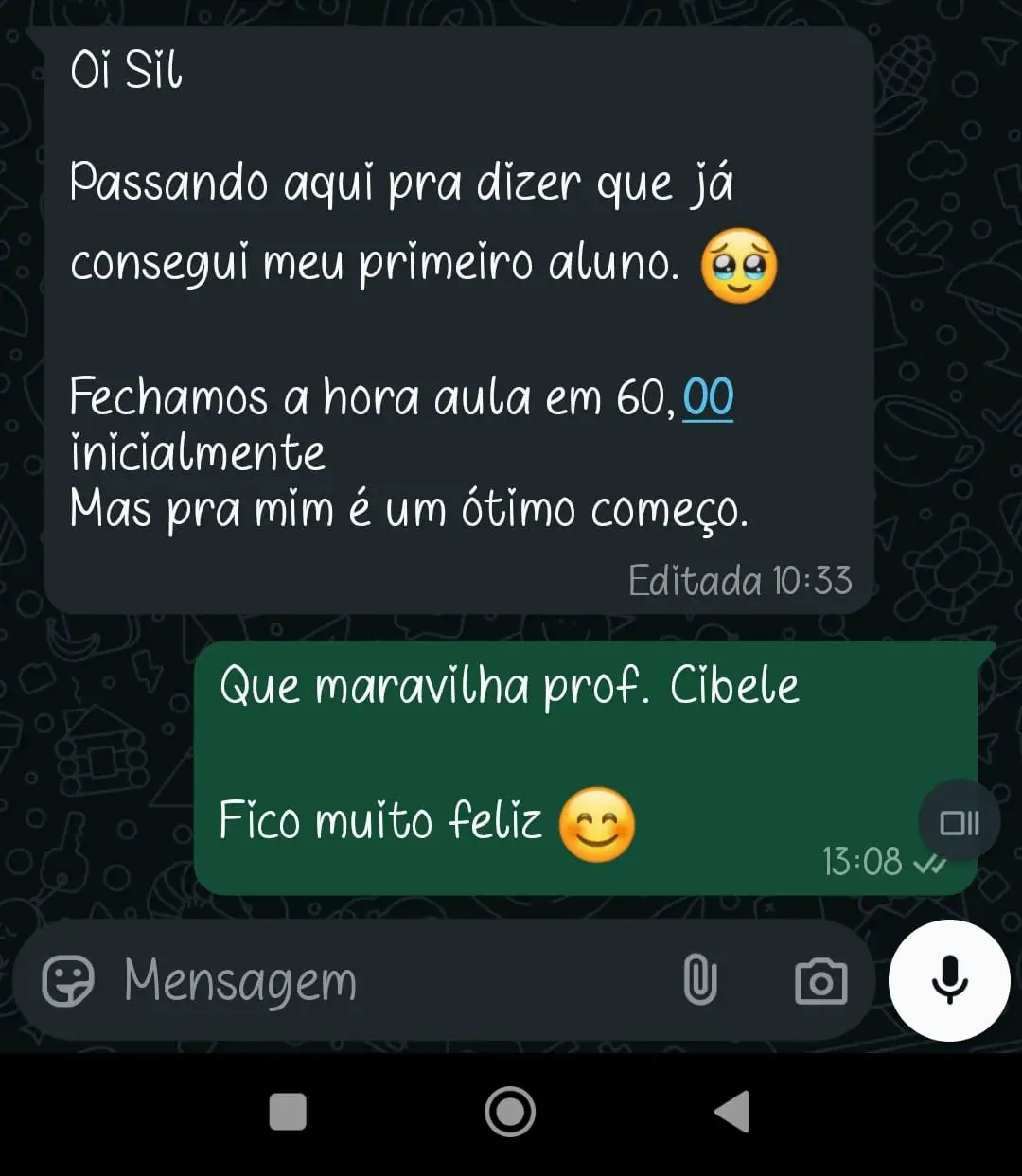1022x1176 pixels.
Task: Go back using the system back button
Action: click(731, 1112)
